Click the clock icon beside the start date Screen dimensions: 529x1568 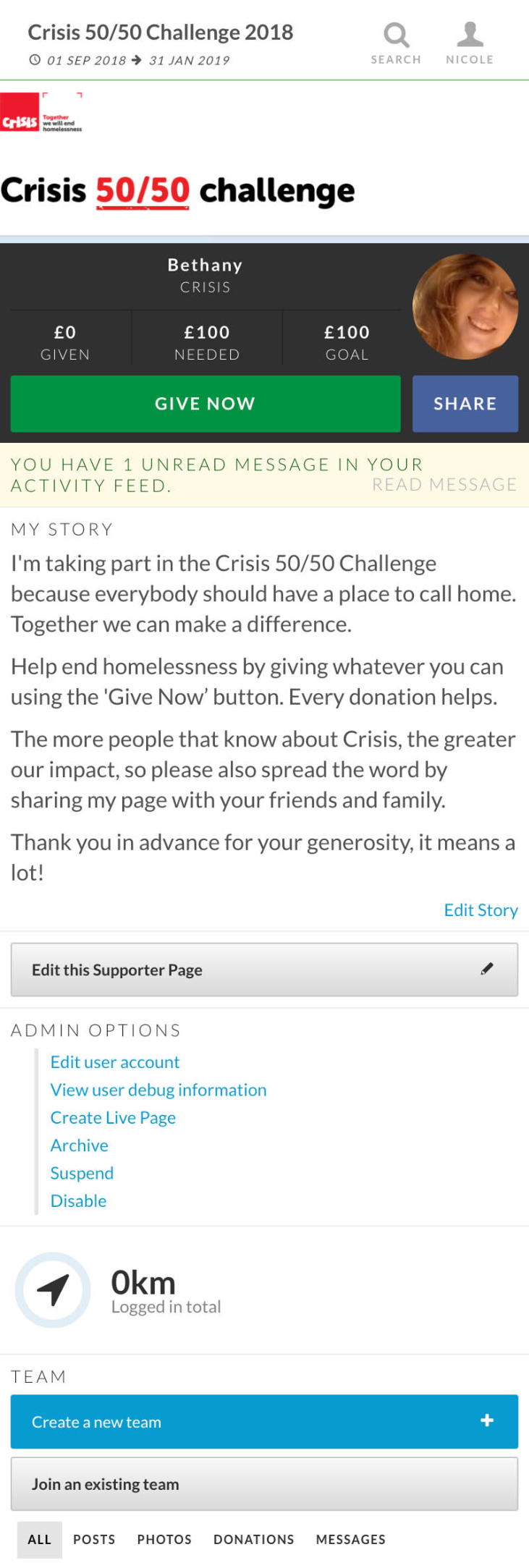[36, 60]
